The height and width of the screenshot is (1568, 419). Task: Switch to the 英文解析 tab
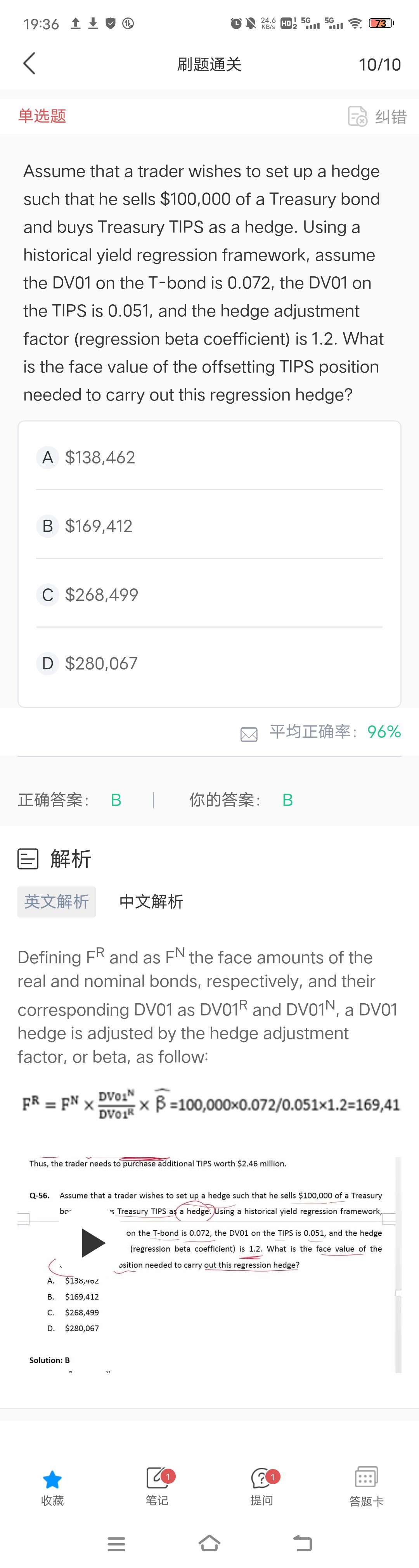pos(57,902)
